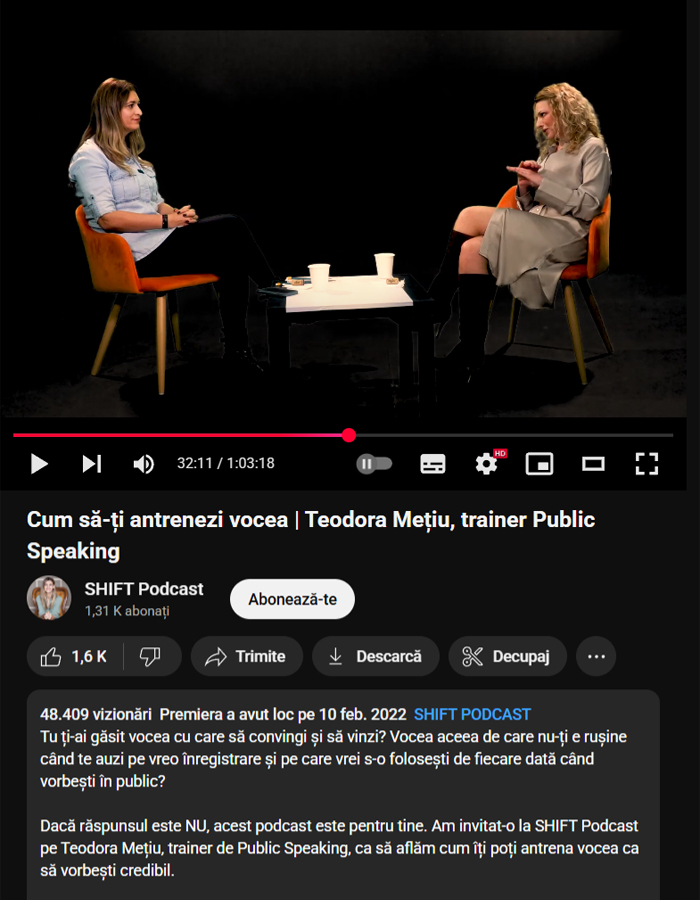Screen dimensions: 700x900
Task: Like the video with 1,6 K likes
Action: tap(74, 656)
